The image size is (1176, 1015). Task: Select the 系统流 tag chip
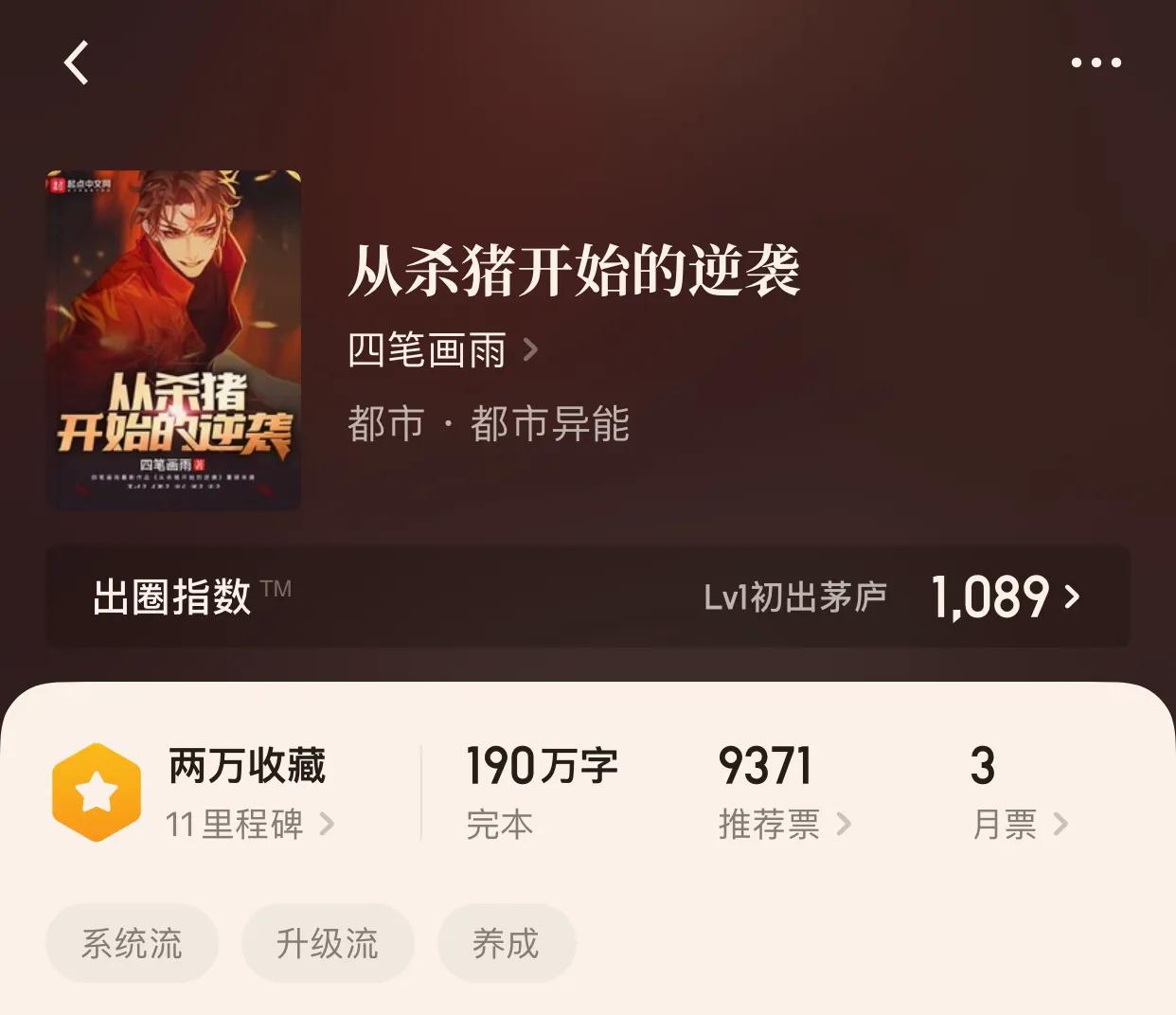coord(132,943)
